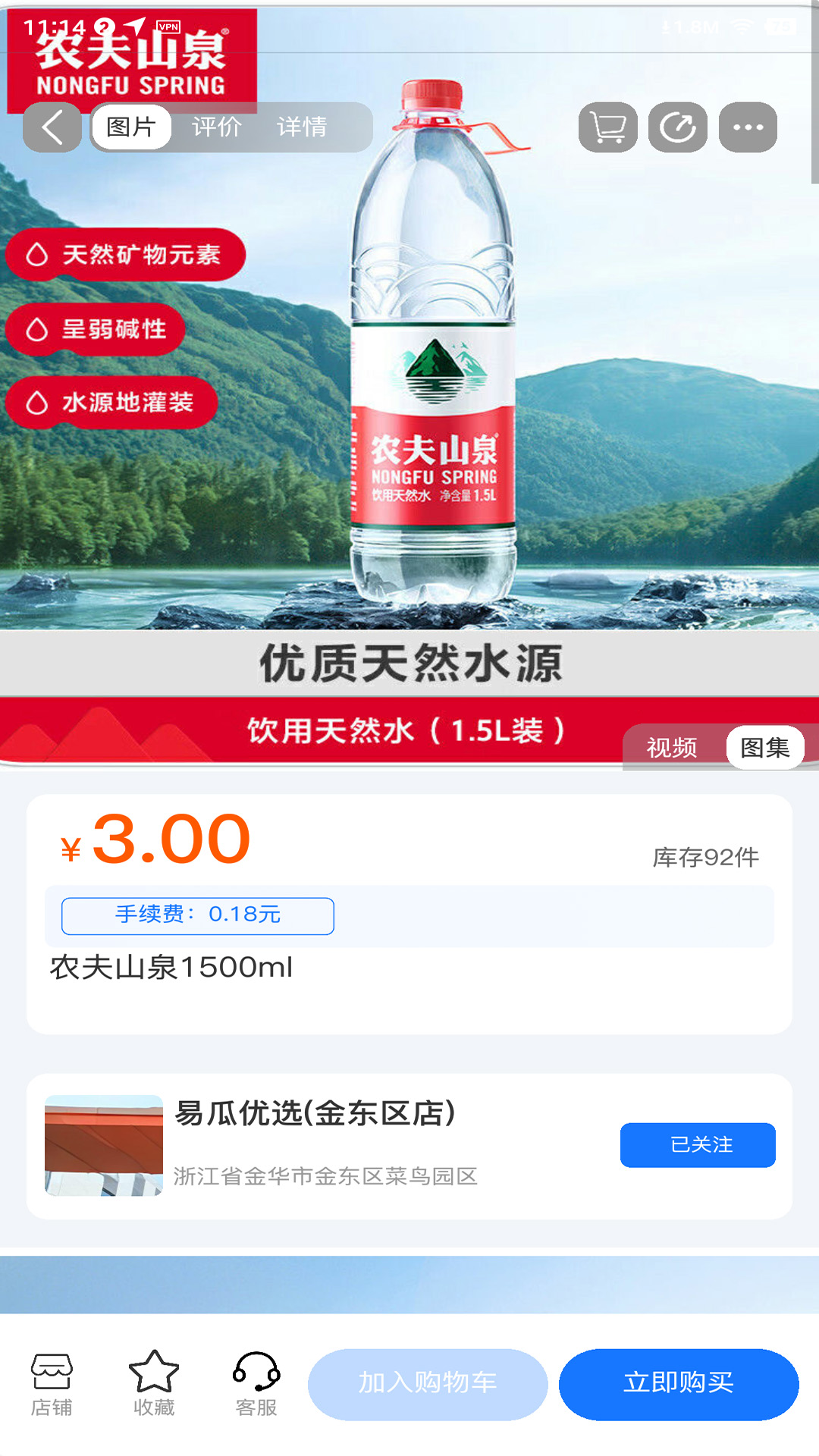The width and height of the screenshot is (819, 1456).
Task: Open the three-dot overflow menu
Action: click(x=748, y=127)
